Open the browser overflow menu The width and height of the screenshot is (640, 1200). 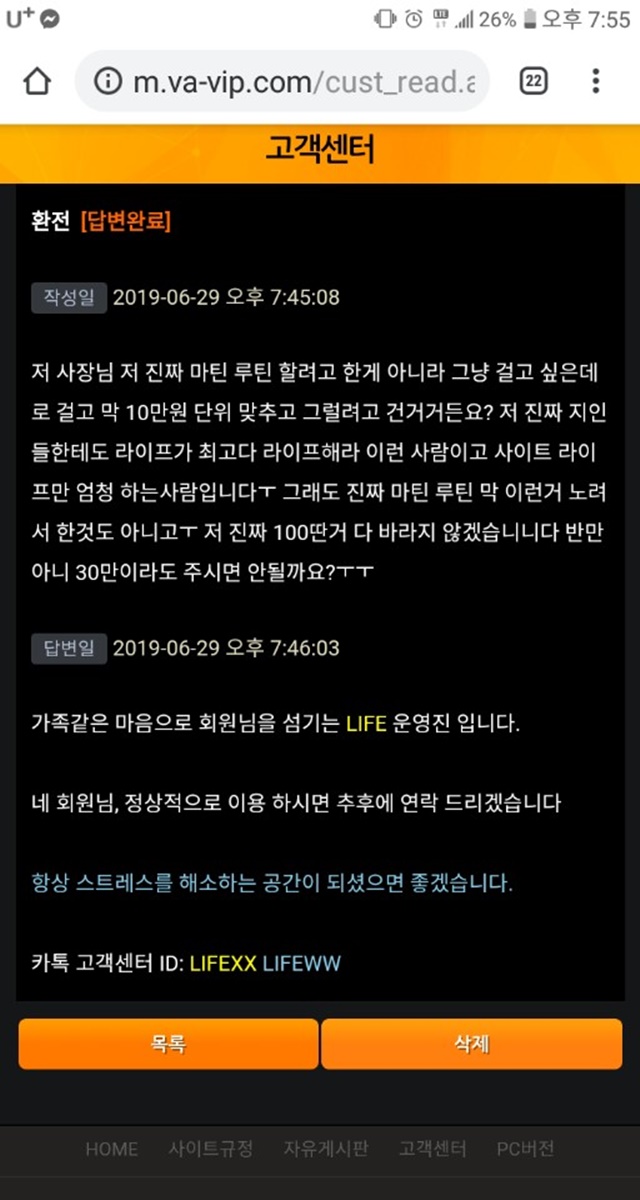click(x=596, y=81)
